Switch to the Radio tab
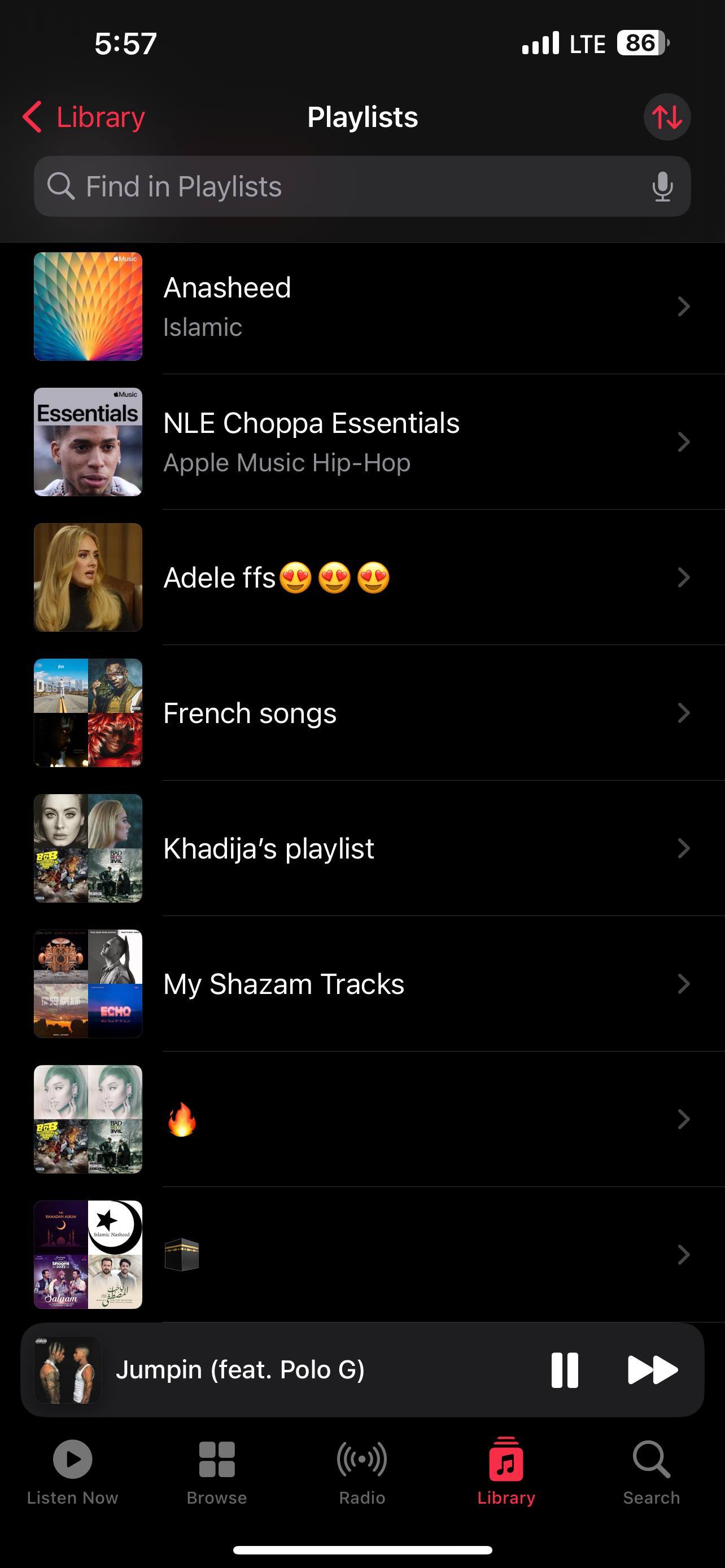The image size is (725, 1568). [362, 1471]
